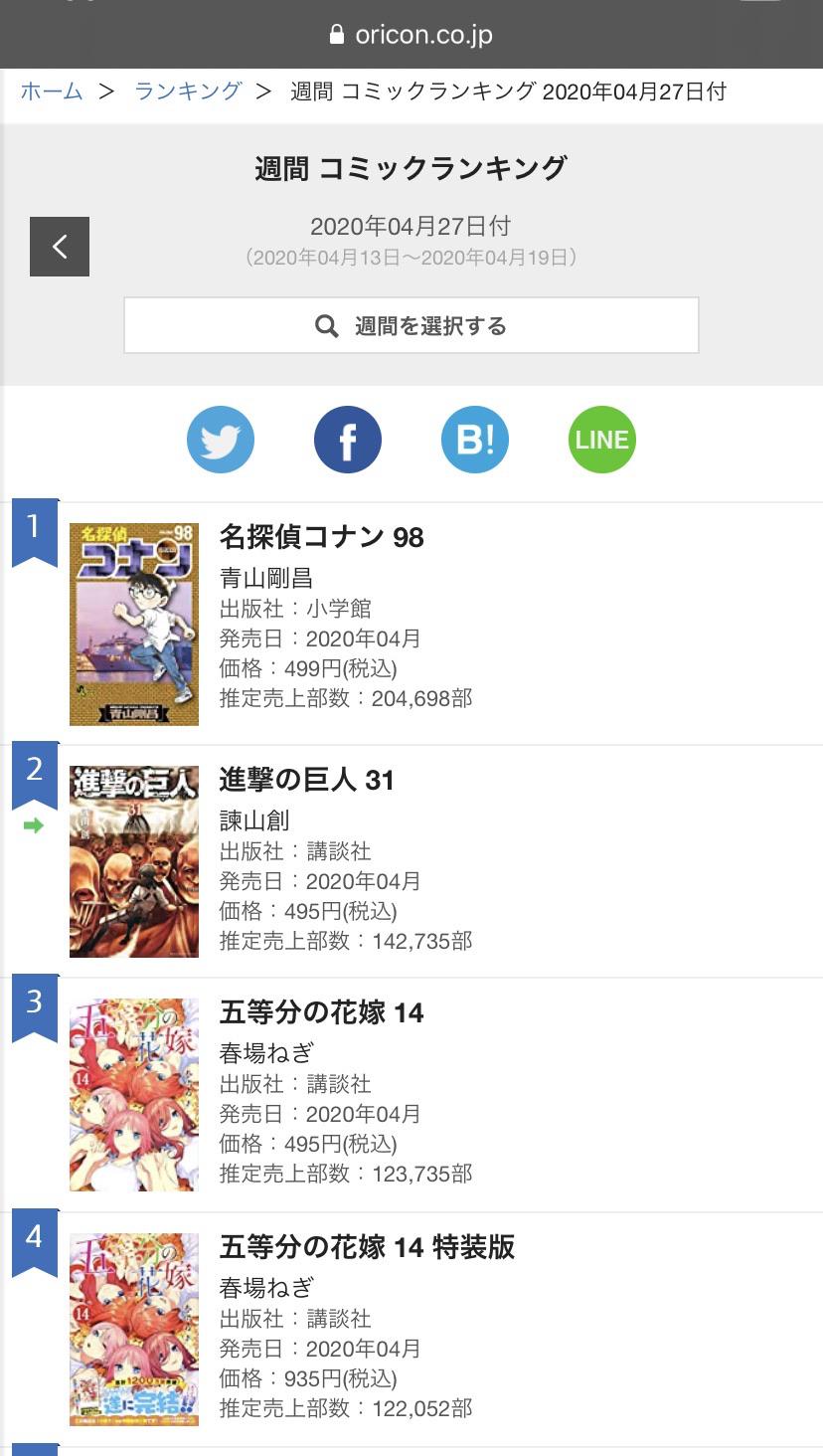Click the 進撃の巨人 31 cover thumbnail
Screen dimensions: 823x1456
[x=134, y=858]
